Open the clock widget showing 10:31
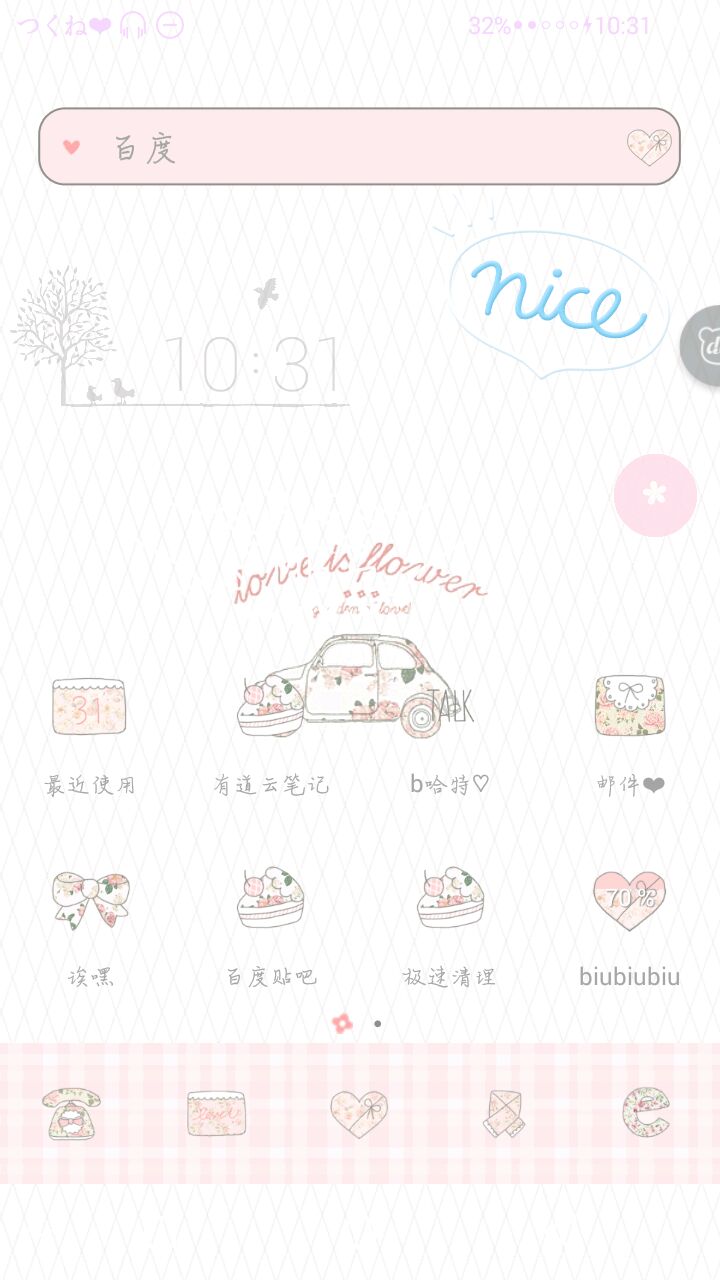The height and width of the screenshot is (1280, 720). 252,365
